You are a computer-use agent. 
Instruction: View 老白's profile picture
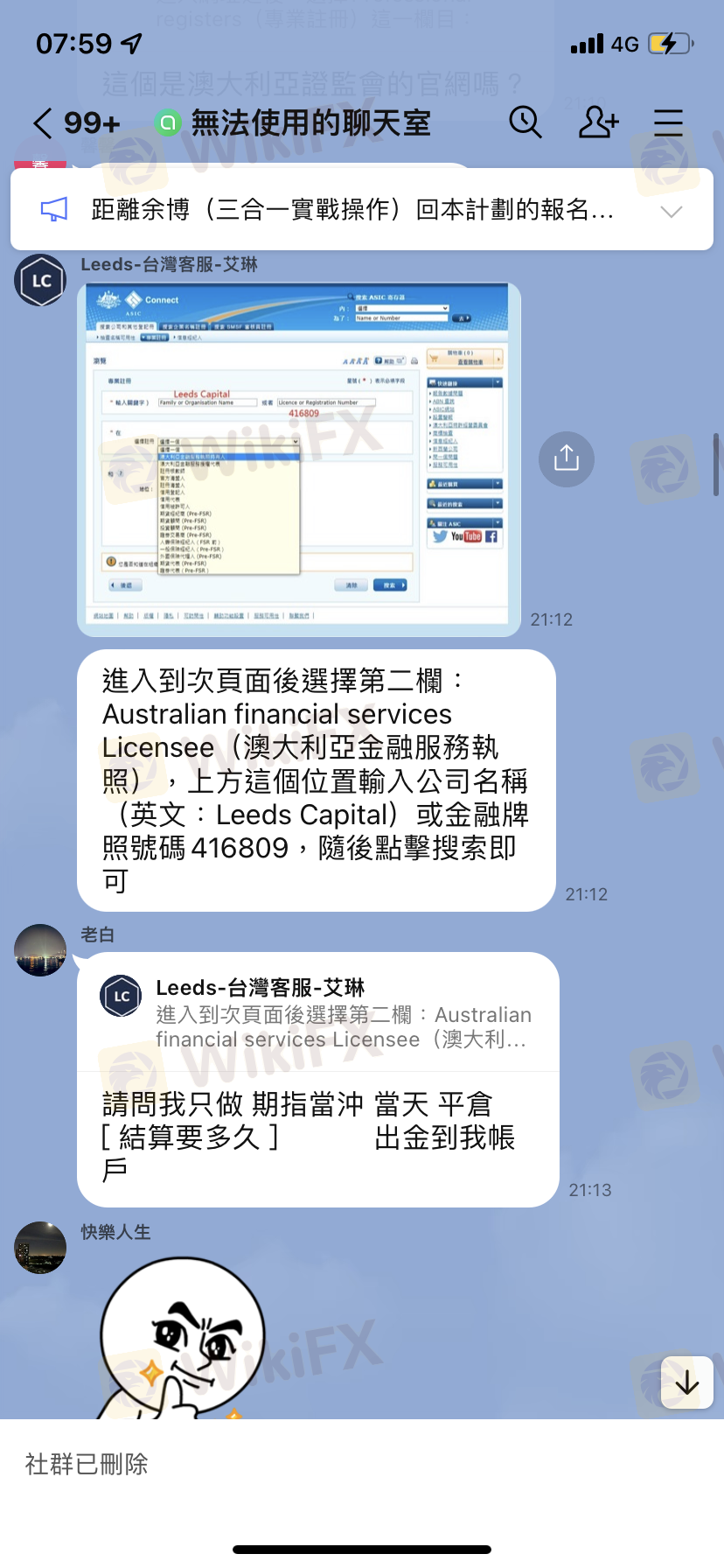point(40,950)
